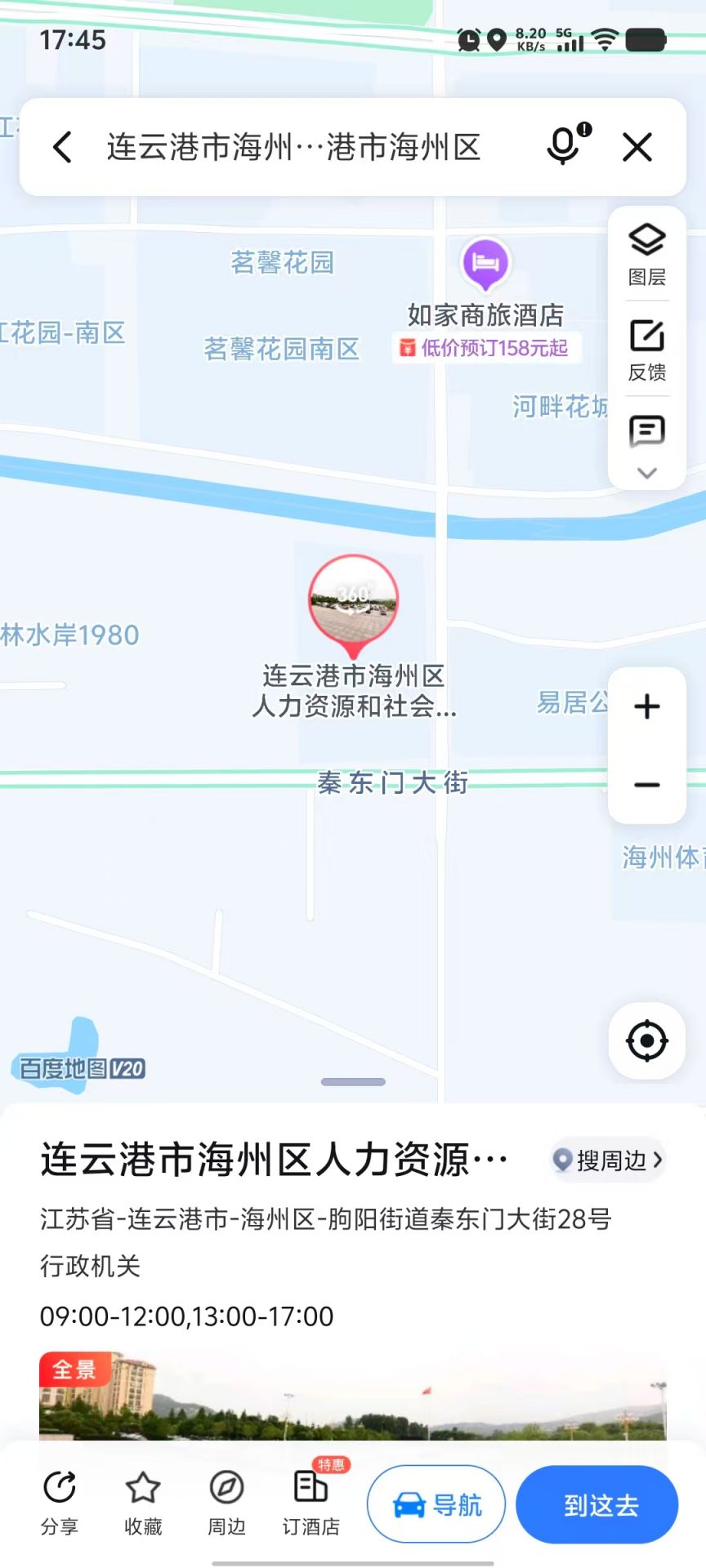Image resolution: width=706 pixels, height=1568 pixels.
Task: Center the map on my location
Action: (646, 1040)
